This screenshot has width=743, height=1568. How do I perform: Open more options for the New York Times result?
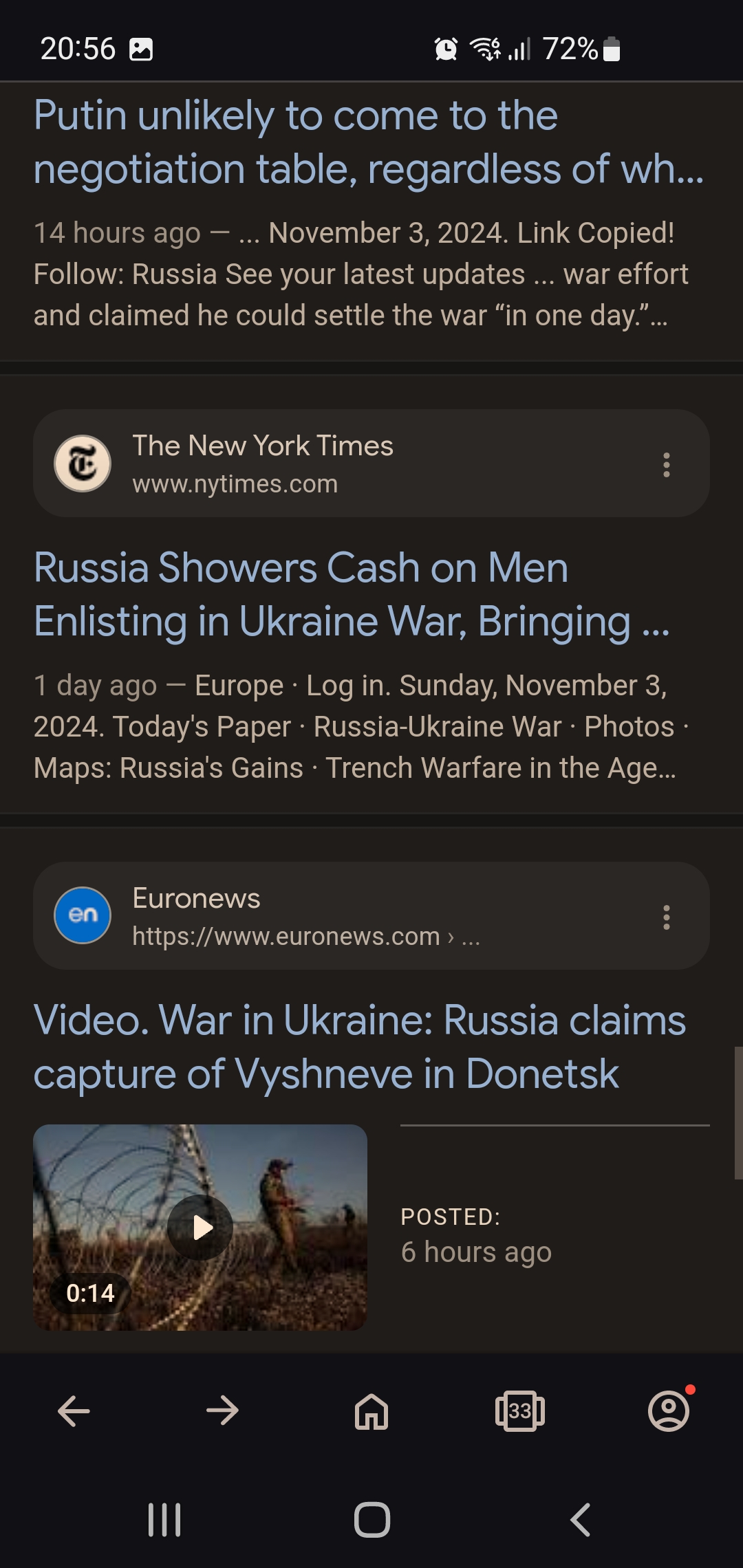point(666,465)
